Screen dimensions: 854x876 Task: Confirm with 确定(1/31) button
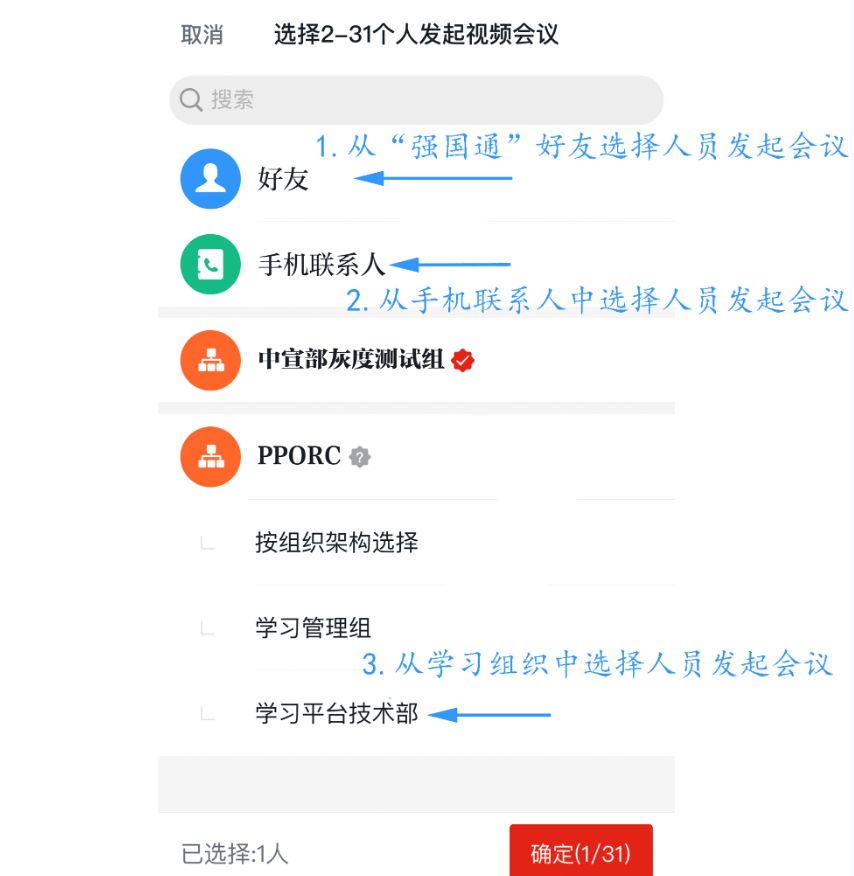tap(580, 852)
